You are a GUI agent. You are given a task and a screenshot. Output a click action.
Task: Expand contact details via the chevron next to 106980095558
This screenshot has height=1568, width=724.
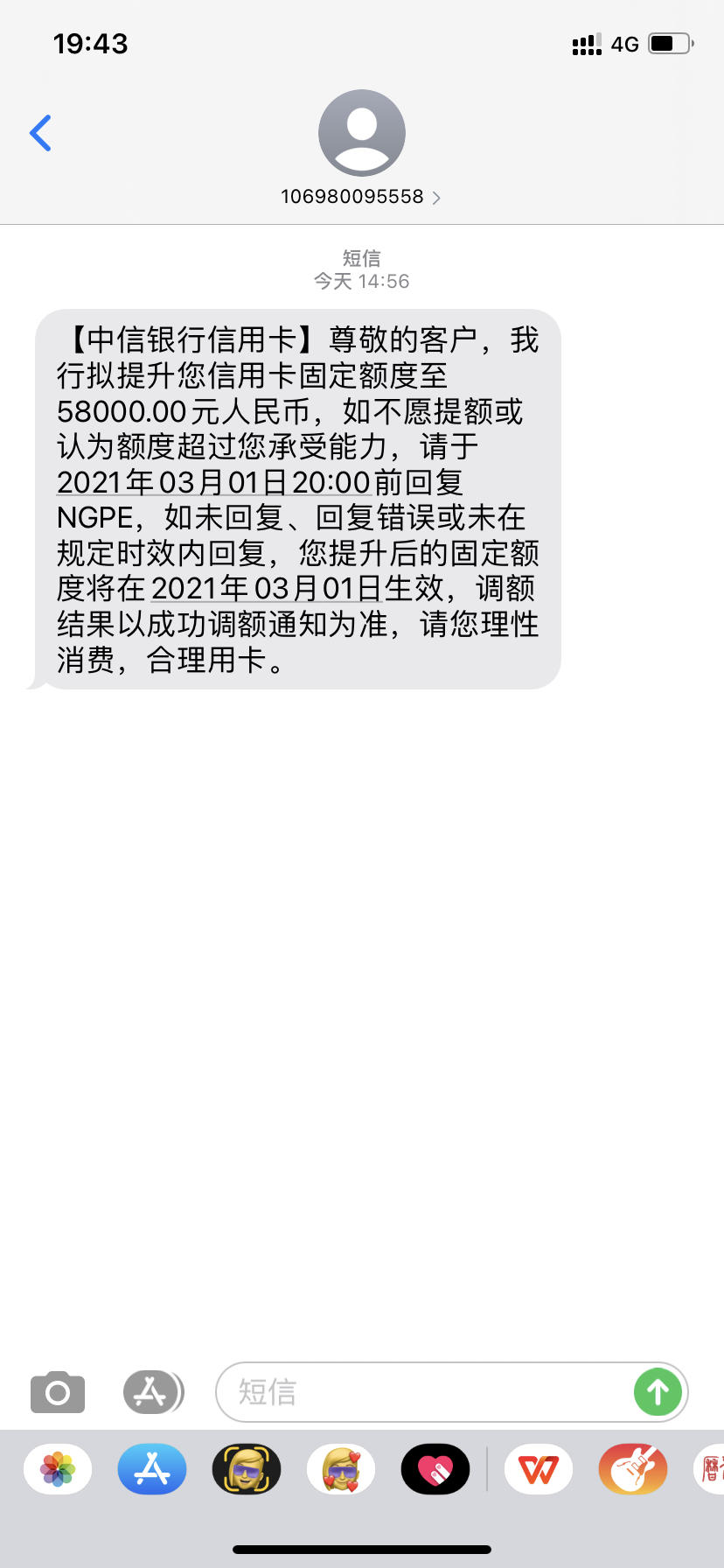point(435,197)
